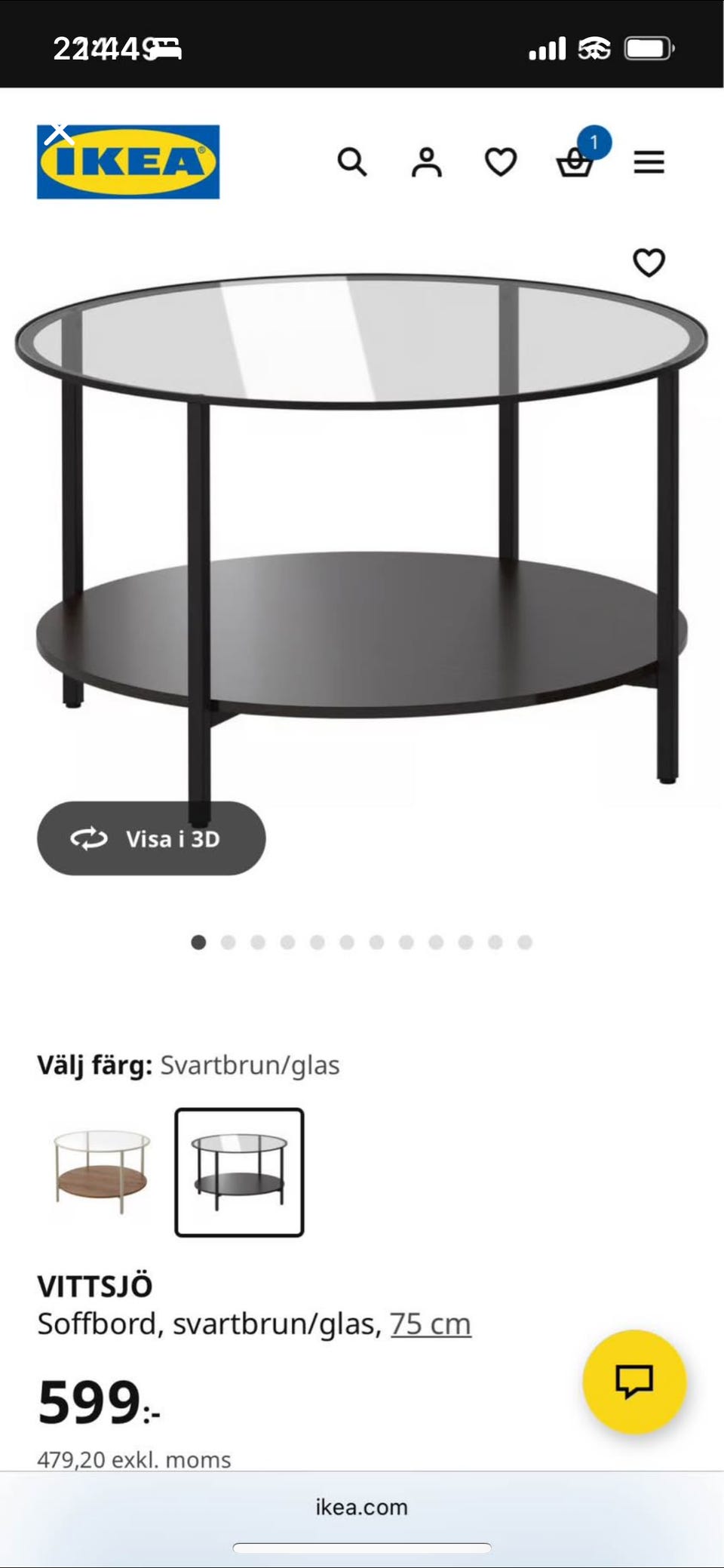Open the IKEA search icon
Screen dimensions: 724x1568
351,162
